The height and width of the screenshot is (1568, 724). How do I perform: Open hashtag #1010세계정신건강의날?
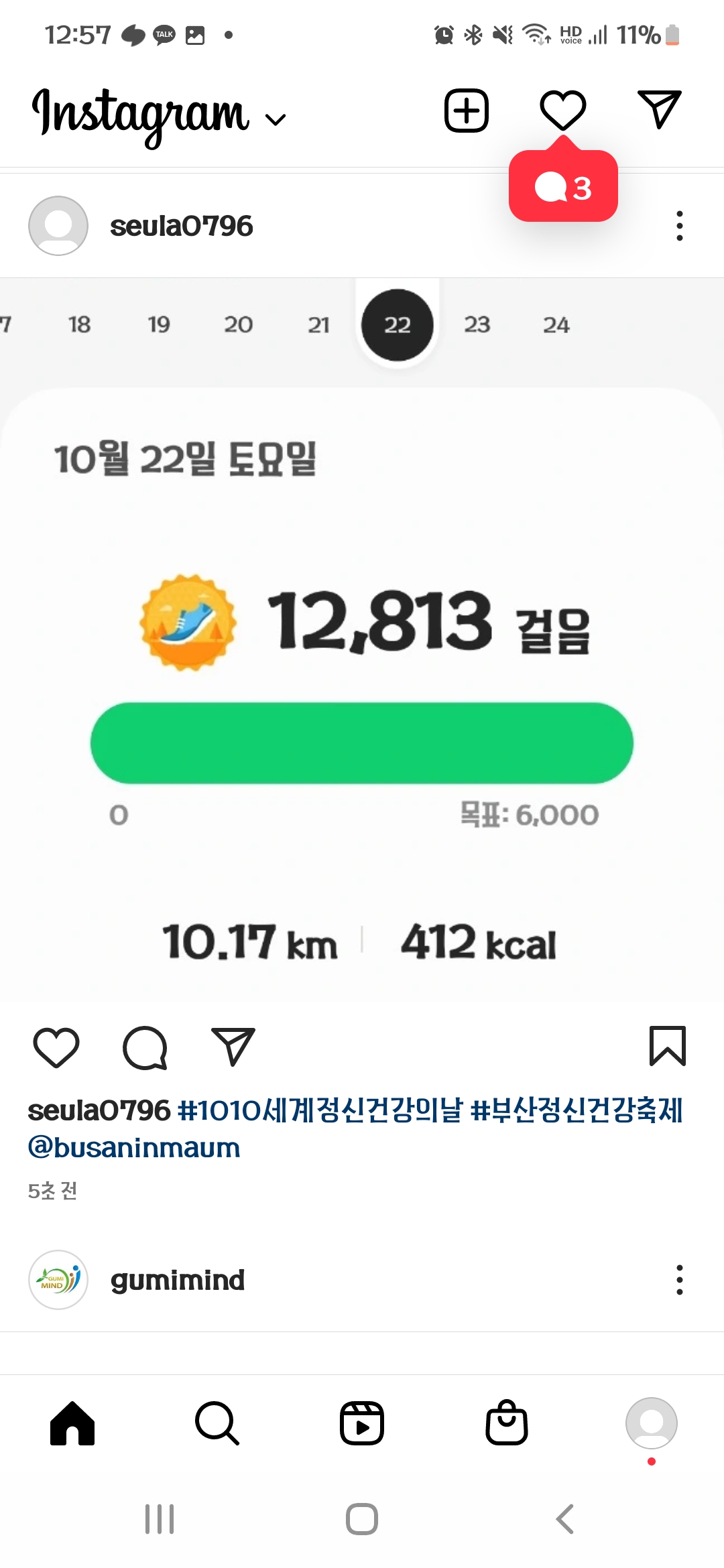320,1110
